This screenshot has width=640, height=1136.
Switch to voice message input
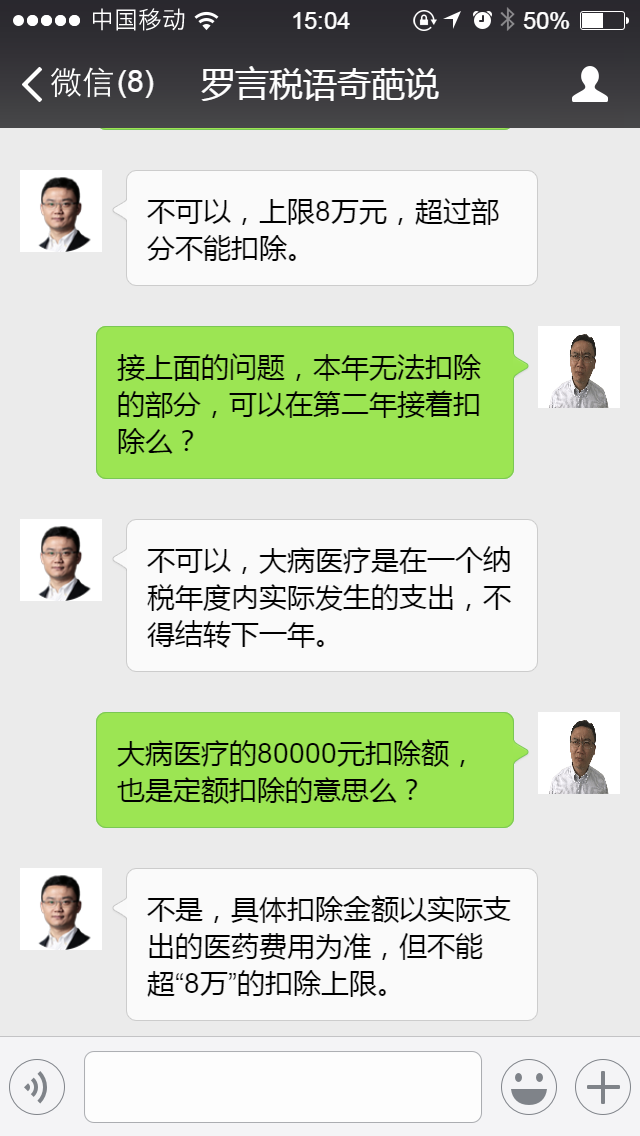[x=37, y=1086]
